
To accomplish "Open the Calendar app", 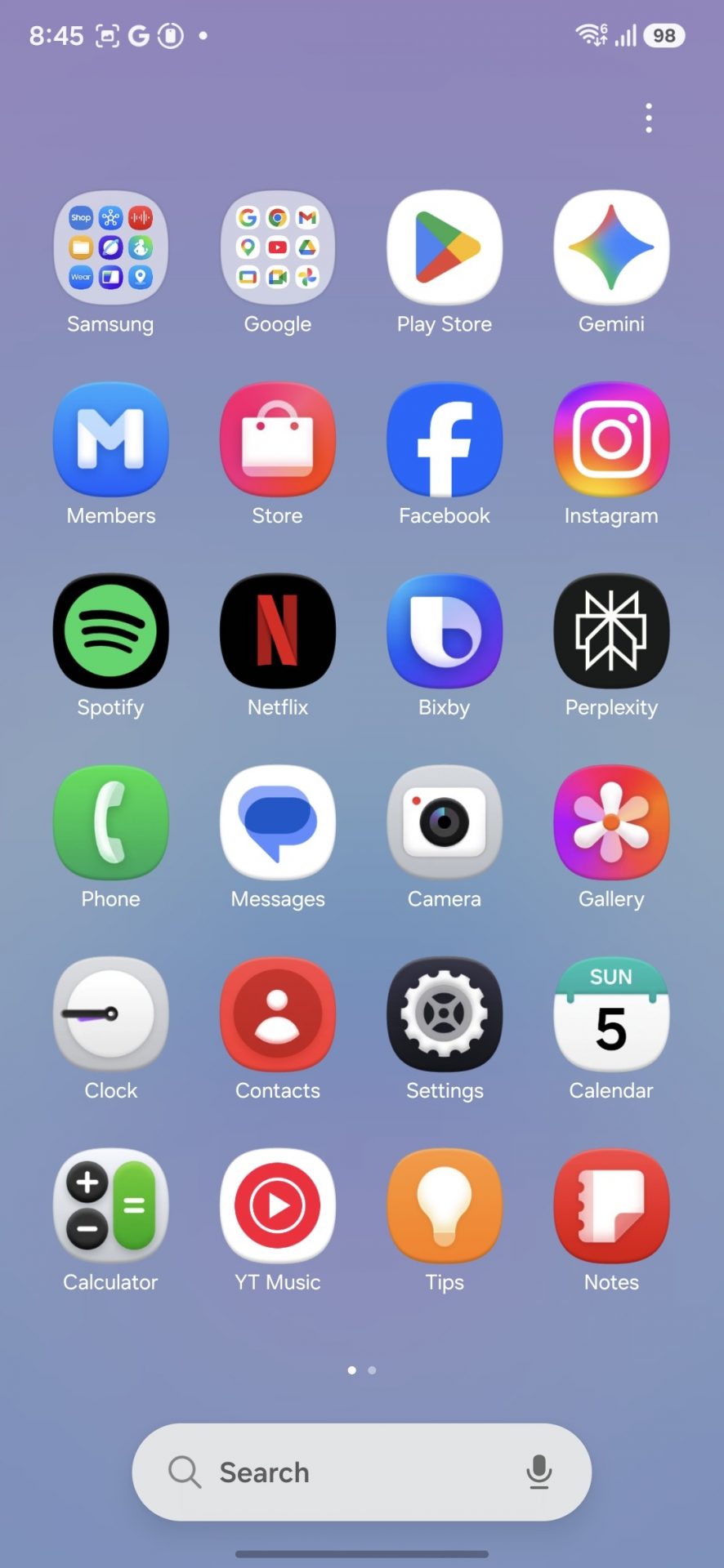I will point(611,1015).
